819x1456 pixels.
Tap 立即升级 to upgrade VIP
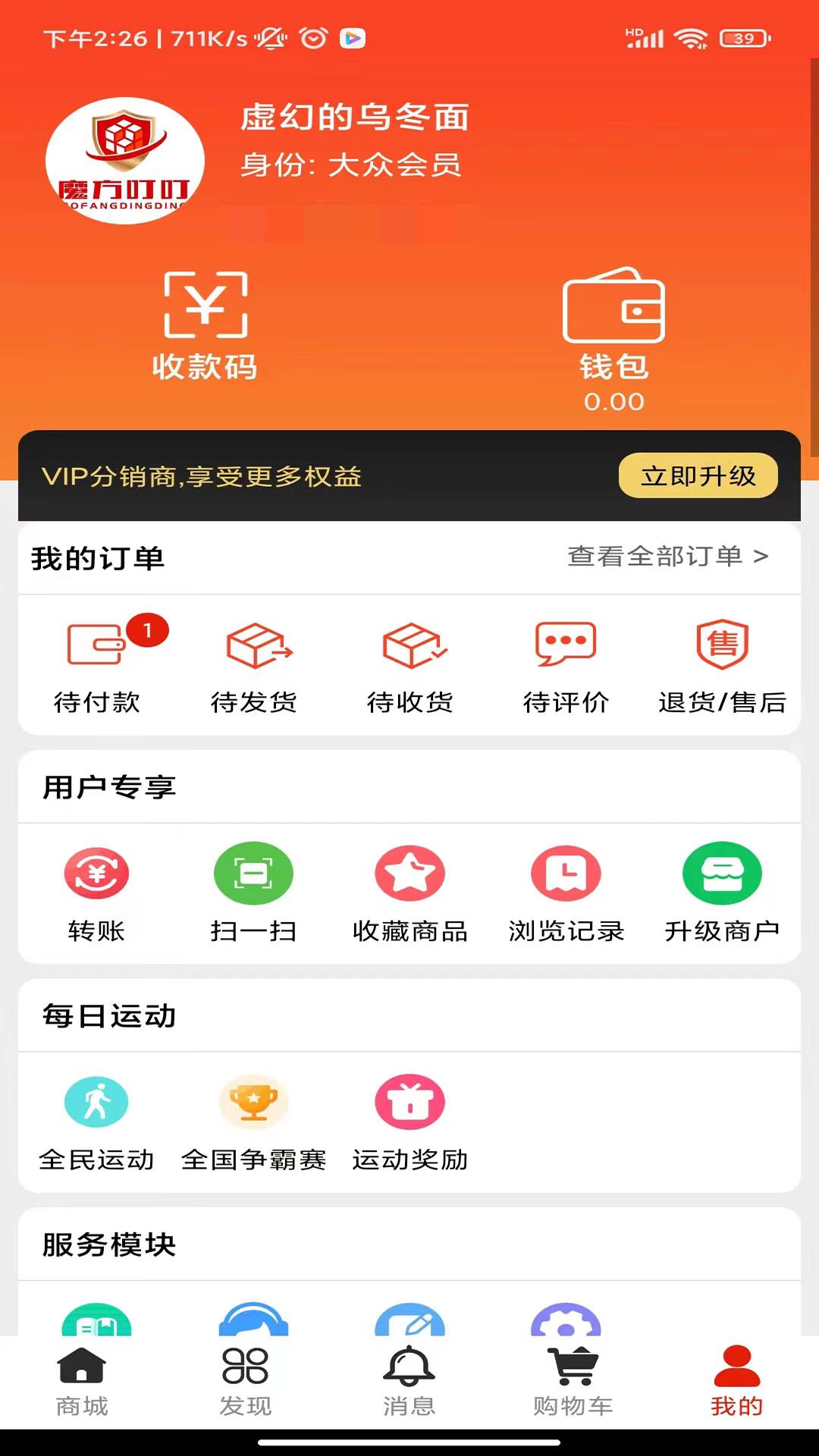(x=698, y=475)
